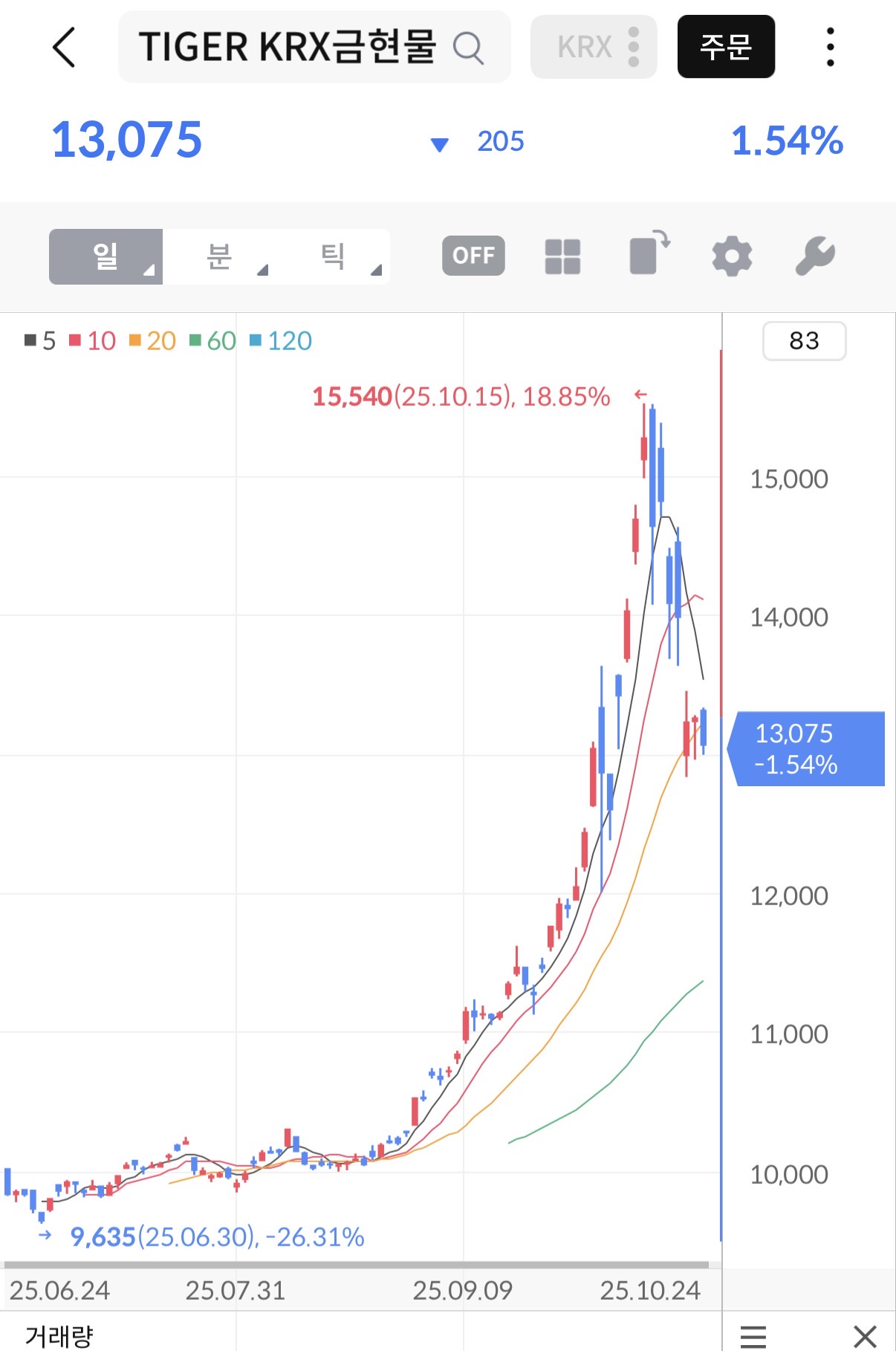Switch to the 틱 tick chart tab

point(333,256)
